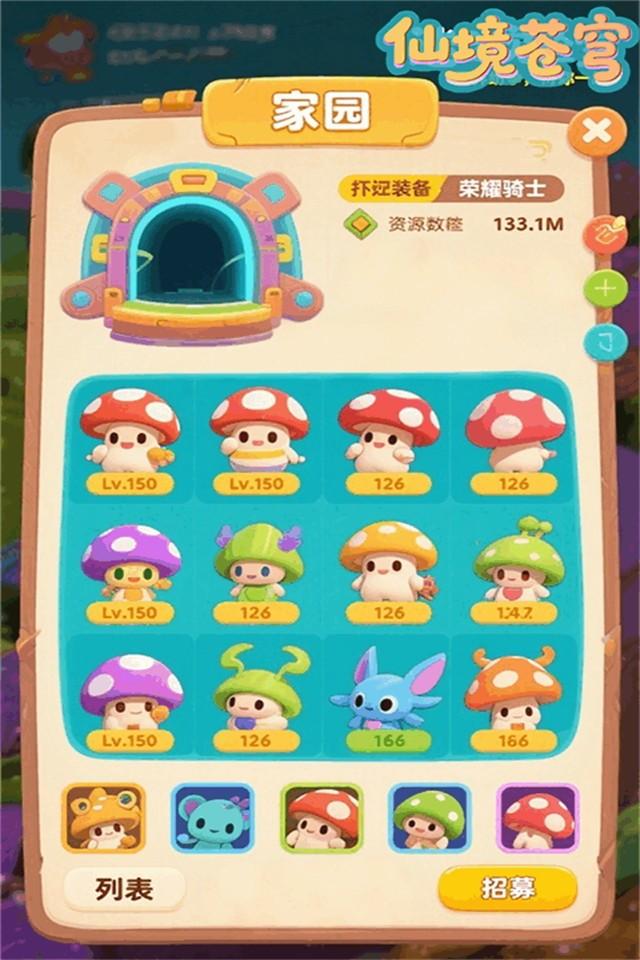
Task: Close the 家园 panel
Action: 596,130
